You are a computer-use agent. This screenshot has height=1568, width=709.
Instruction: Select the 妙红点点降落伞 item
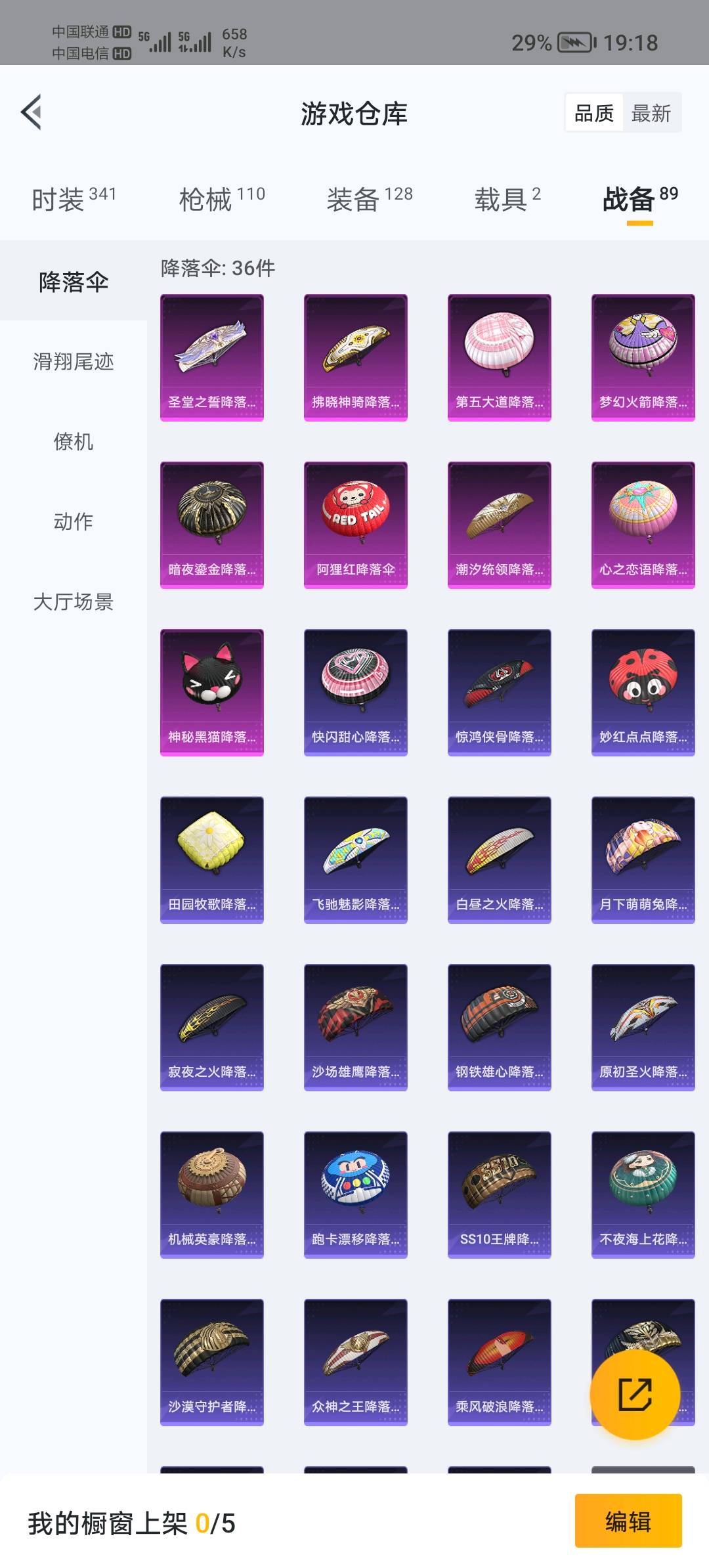643,692
